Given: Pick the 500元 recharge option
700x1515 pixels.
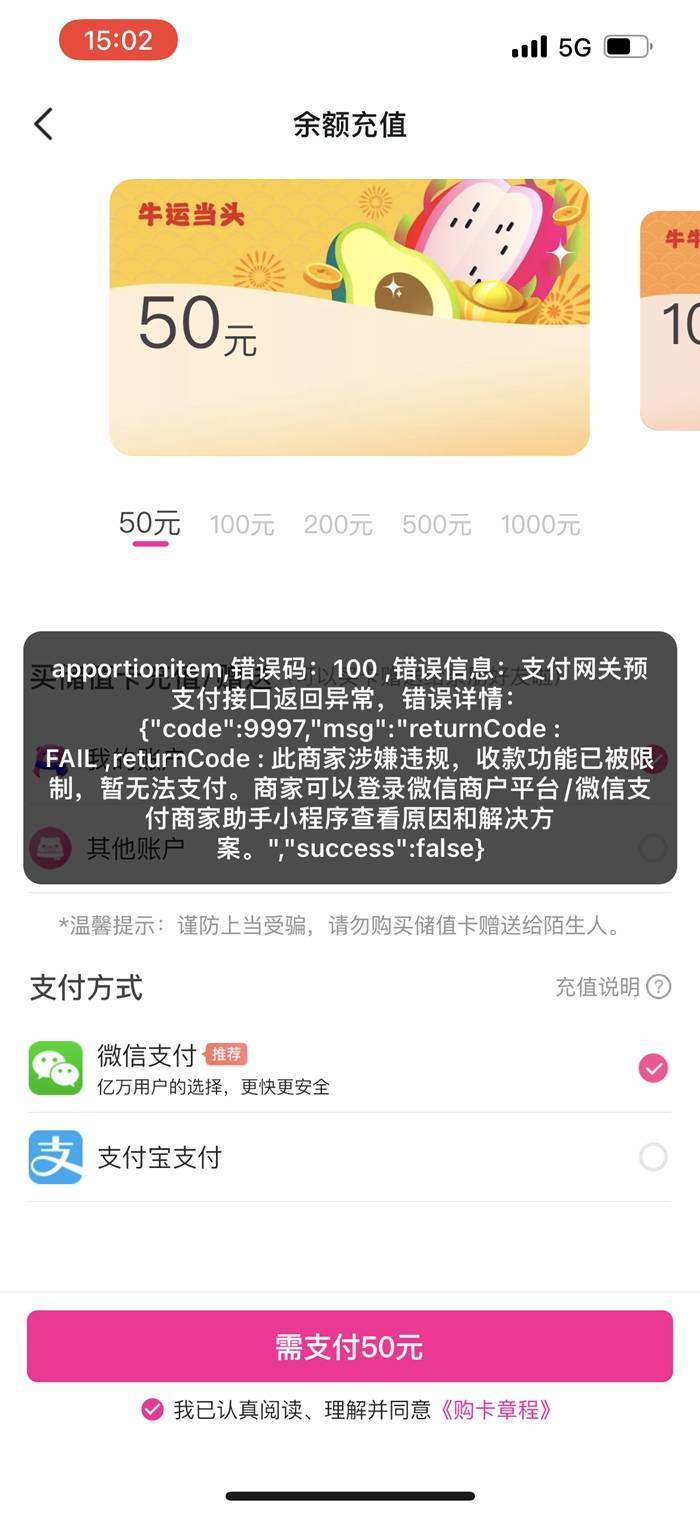Looking at the screenshot, I should pos(436,524).
